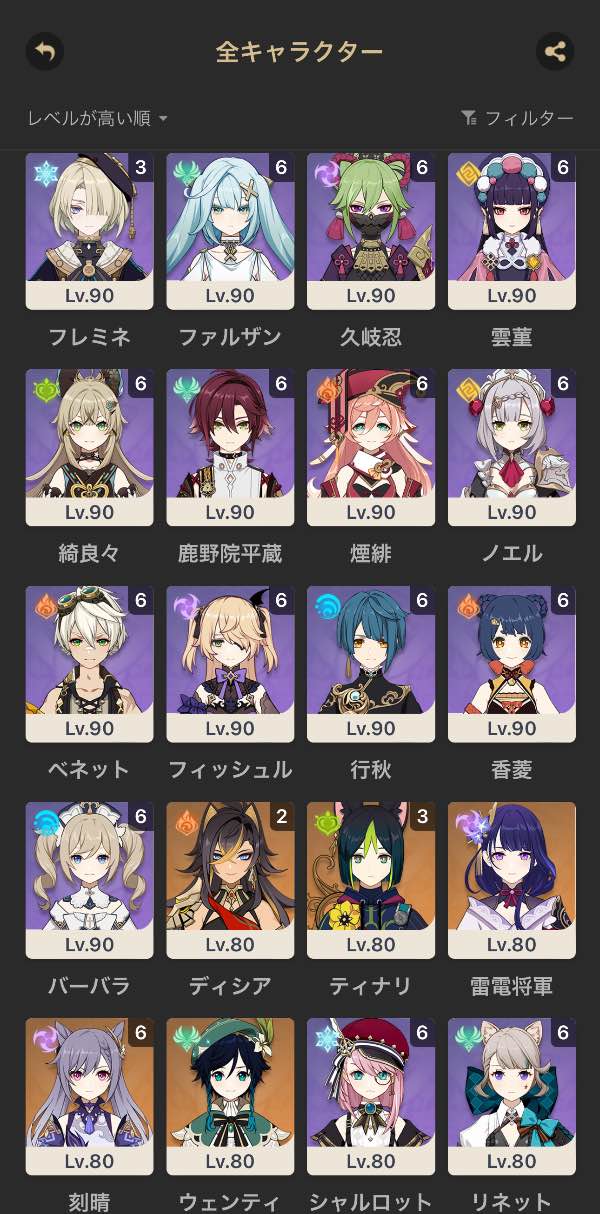Select the フィッシュル character tile
The width and height of the screenshot is (600, 1214).
click(230, 664)
